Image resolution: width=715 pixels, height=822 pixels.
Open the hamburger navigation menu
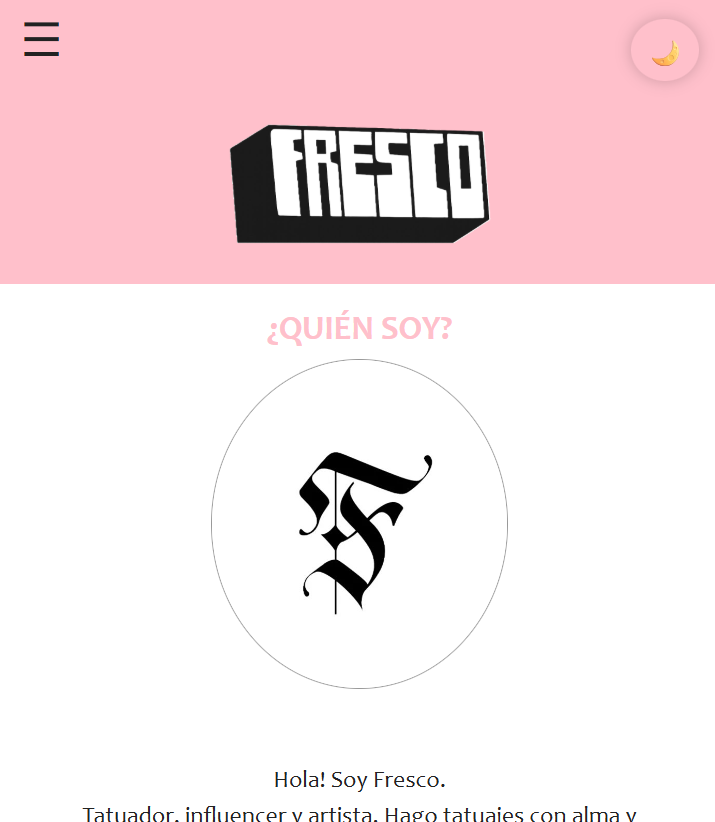[42, 40]
